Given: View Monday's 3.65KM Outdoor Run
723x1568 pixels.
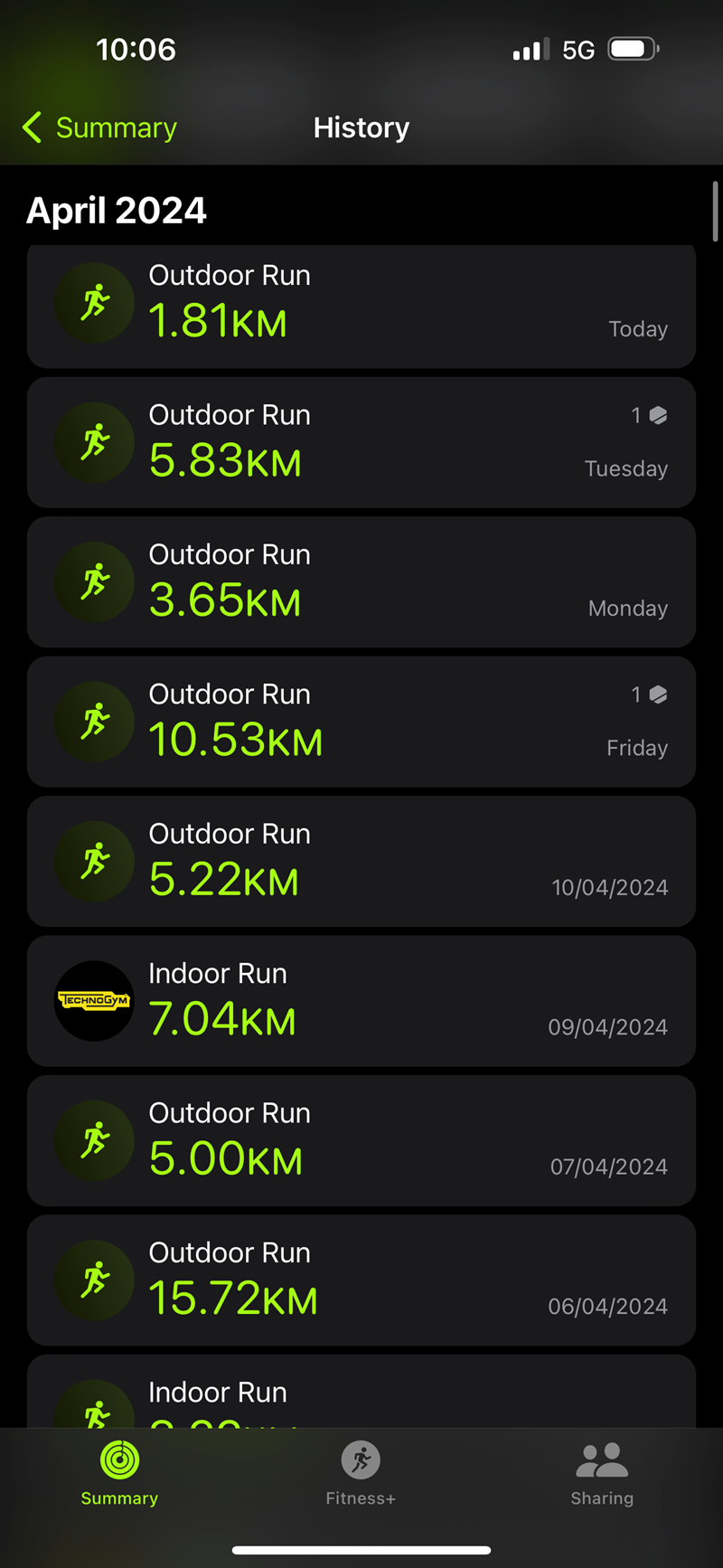Looking at the screenshot, I should 361,581.
